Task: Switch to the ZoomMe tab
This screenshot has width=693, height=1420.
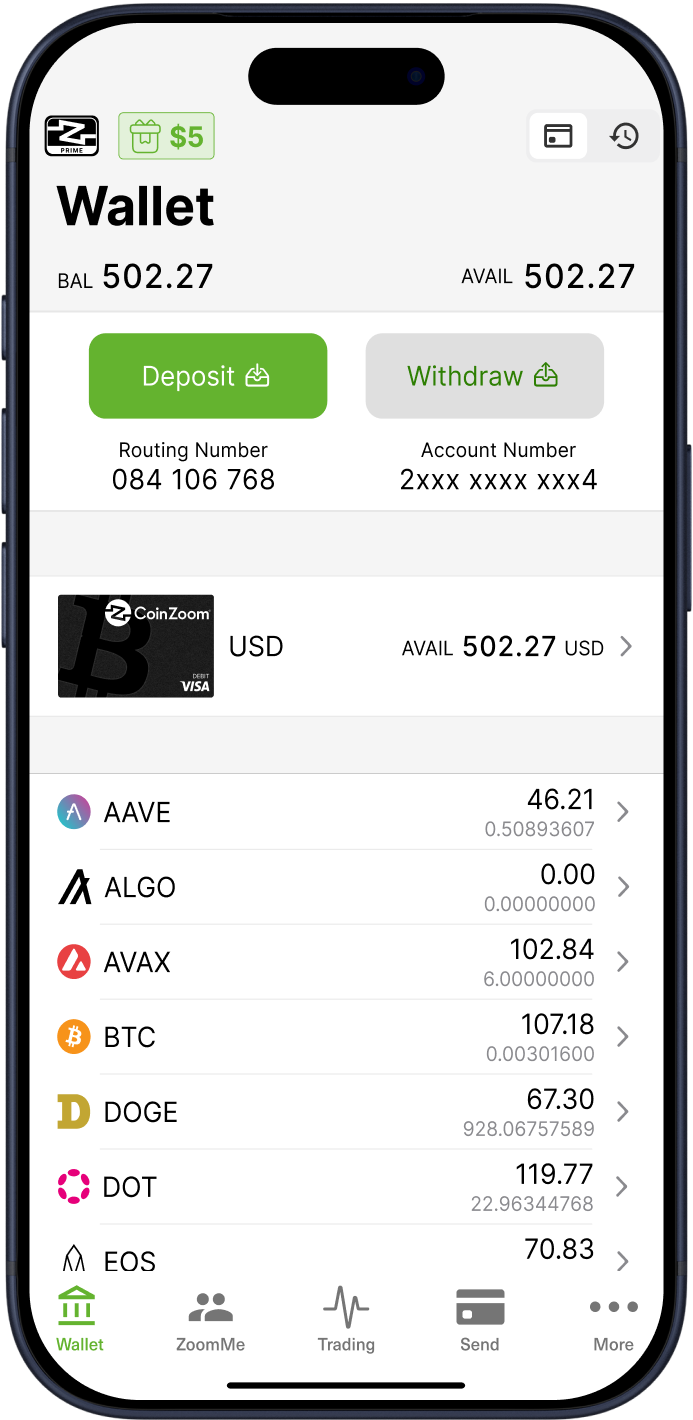Action: (x=210, y=1320)
